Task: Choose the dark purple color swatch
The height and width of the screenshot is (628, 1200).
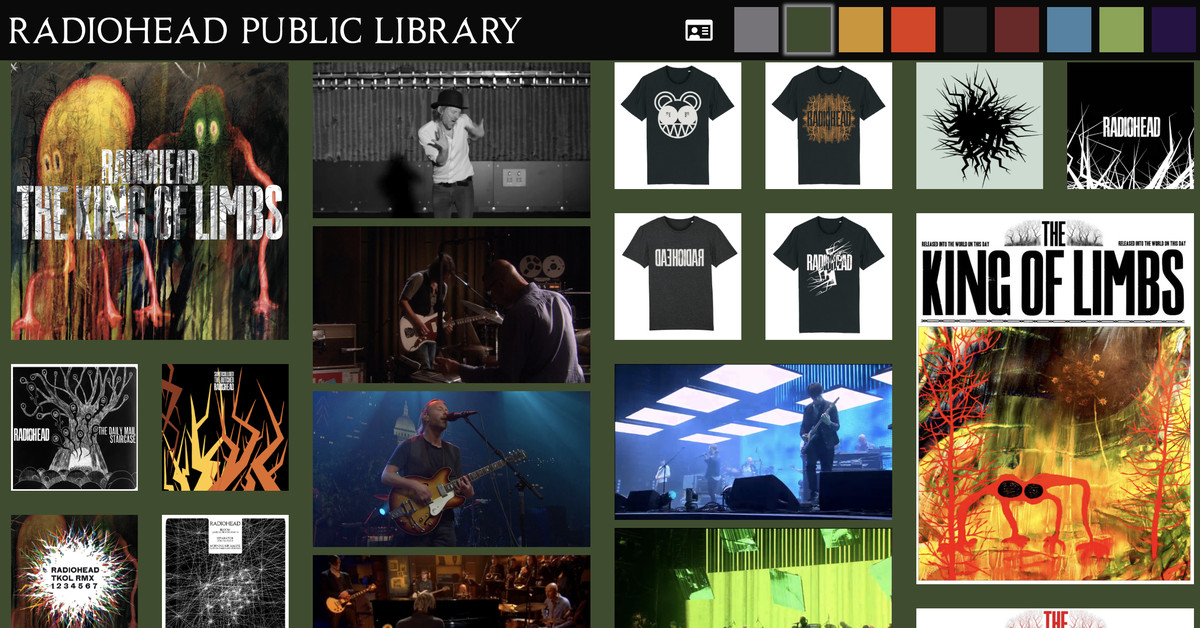Action: point(1174,30)
